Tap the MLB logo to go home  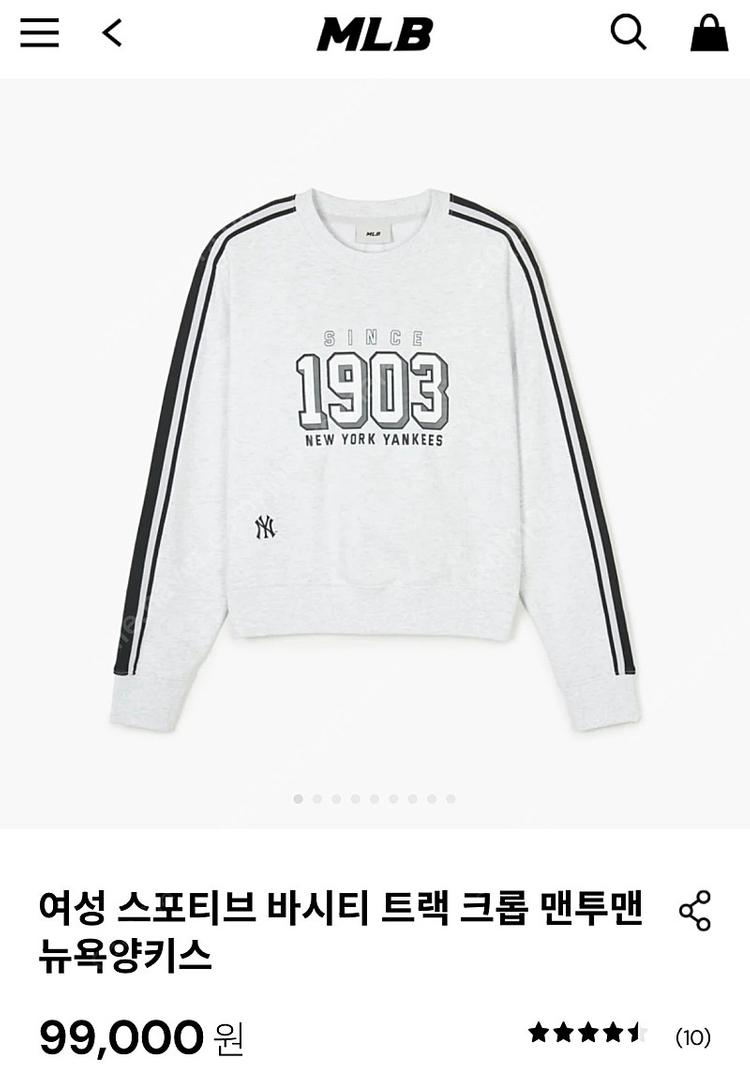point(375,34)
